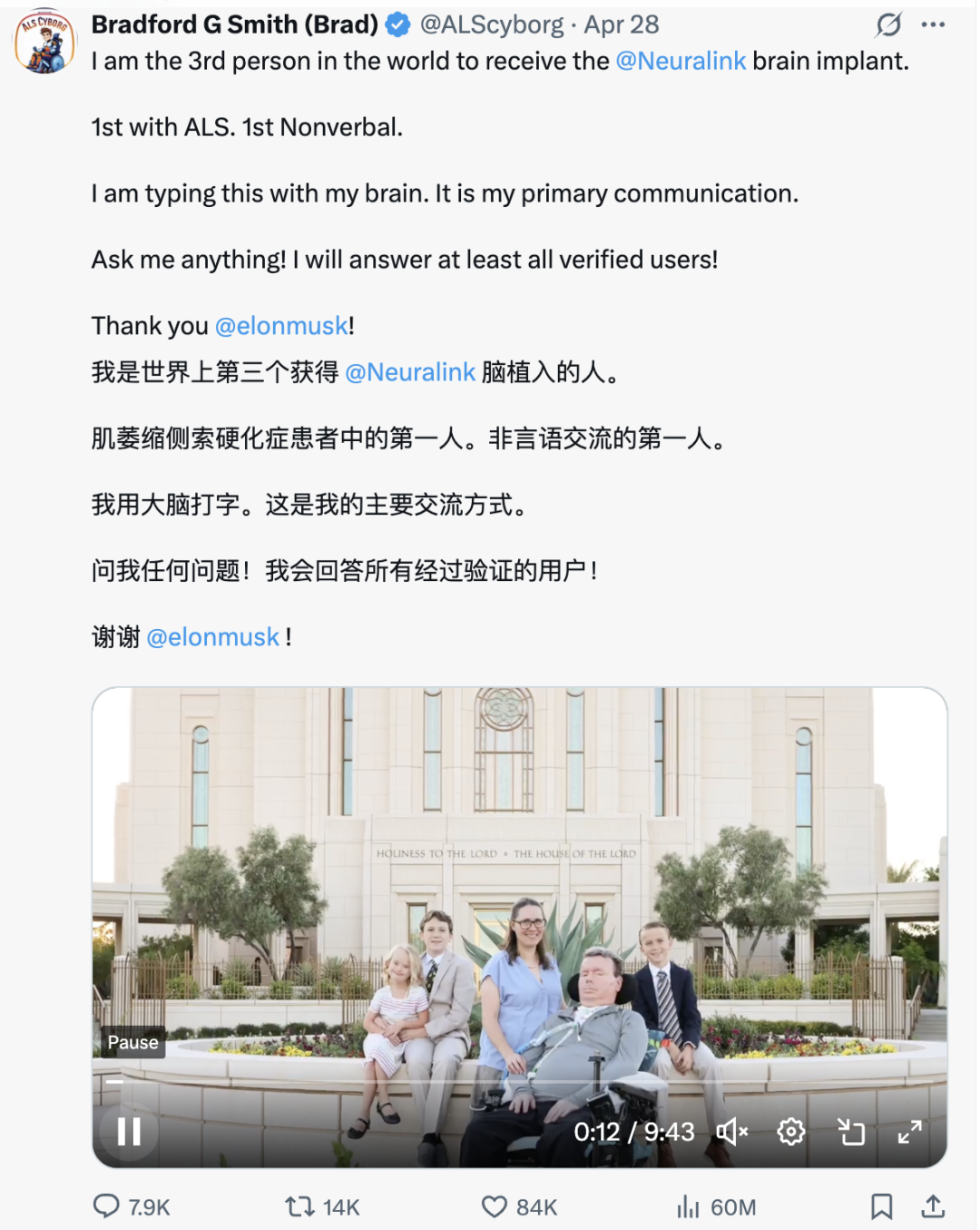
Task: Like the post with 84K likes
Action: [519, 1206]
